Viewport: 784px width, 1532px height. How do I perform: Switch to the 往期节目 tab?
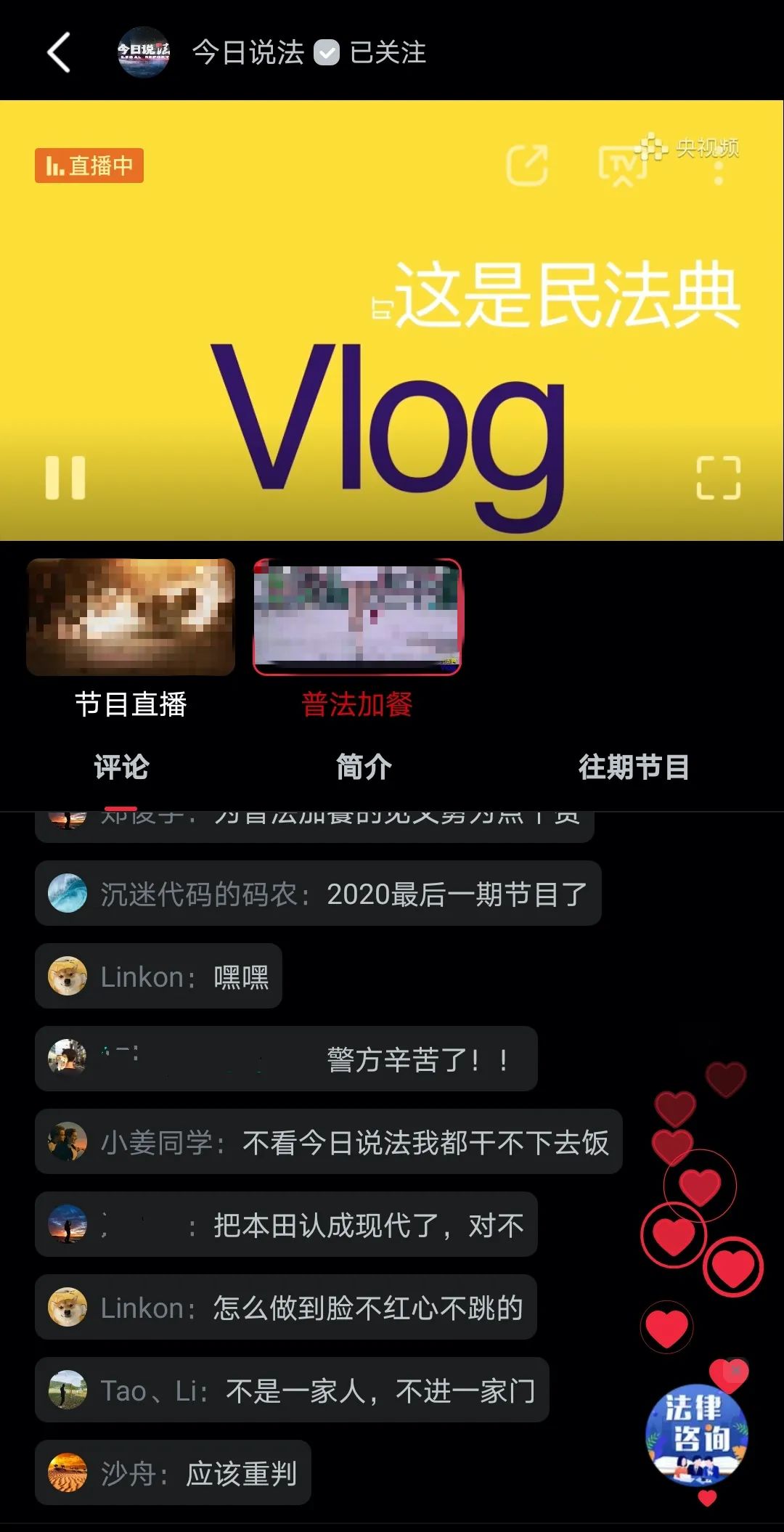[x=633, y=767]
